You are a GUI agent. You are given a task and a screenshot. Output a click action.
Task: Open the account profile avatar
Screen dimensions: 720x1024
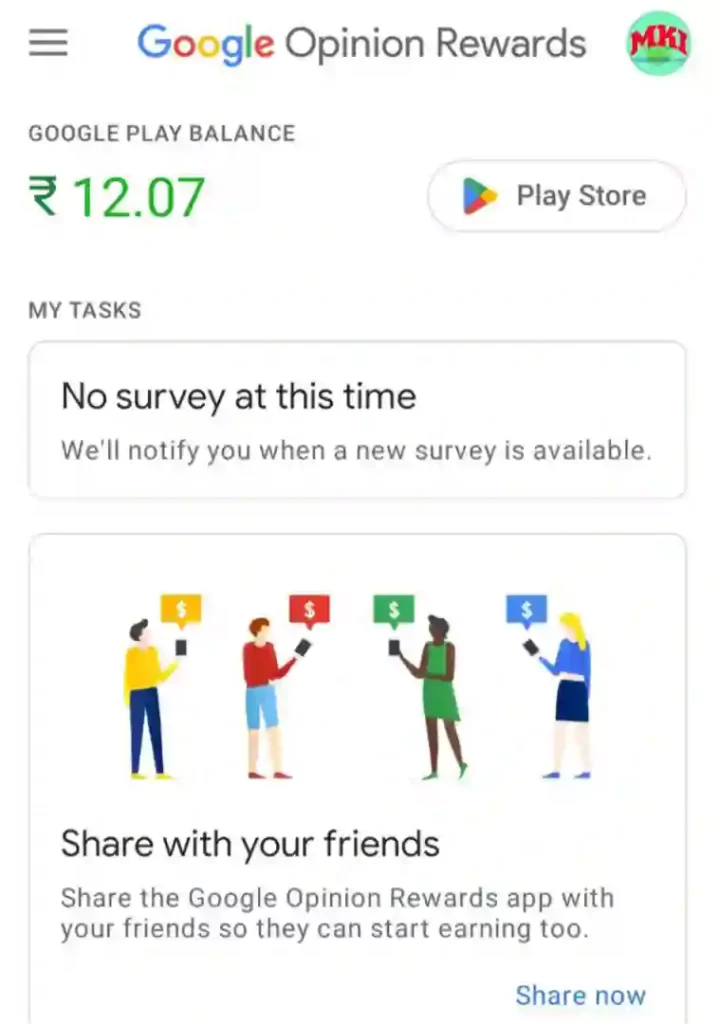(658, 44)
